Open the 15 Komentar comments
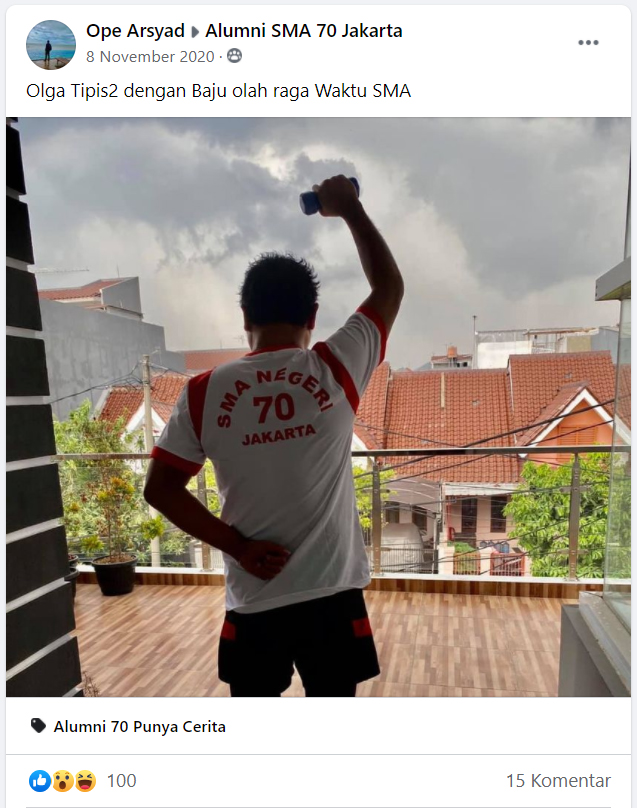637x808 pixels. tap(558, 781)
